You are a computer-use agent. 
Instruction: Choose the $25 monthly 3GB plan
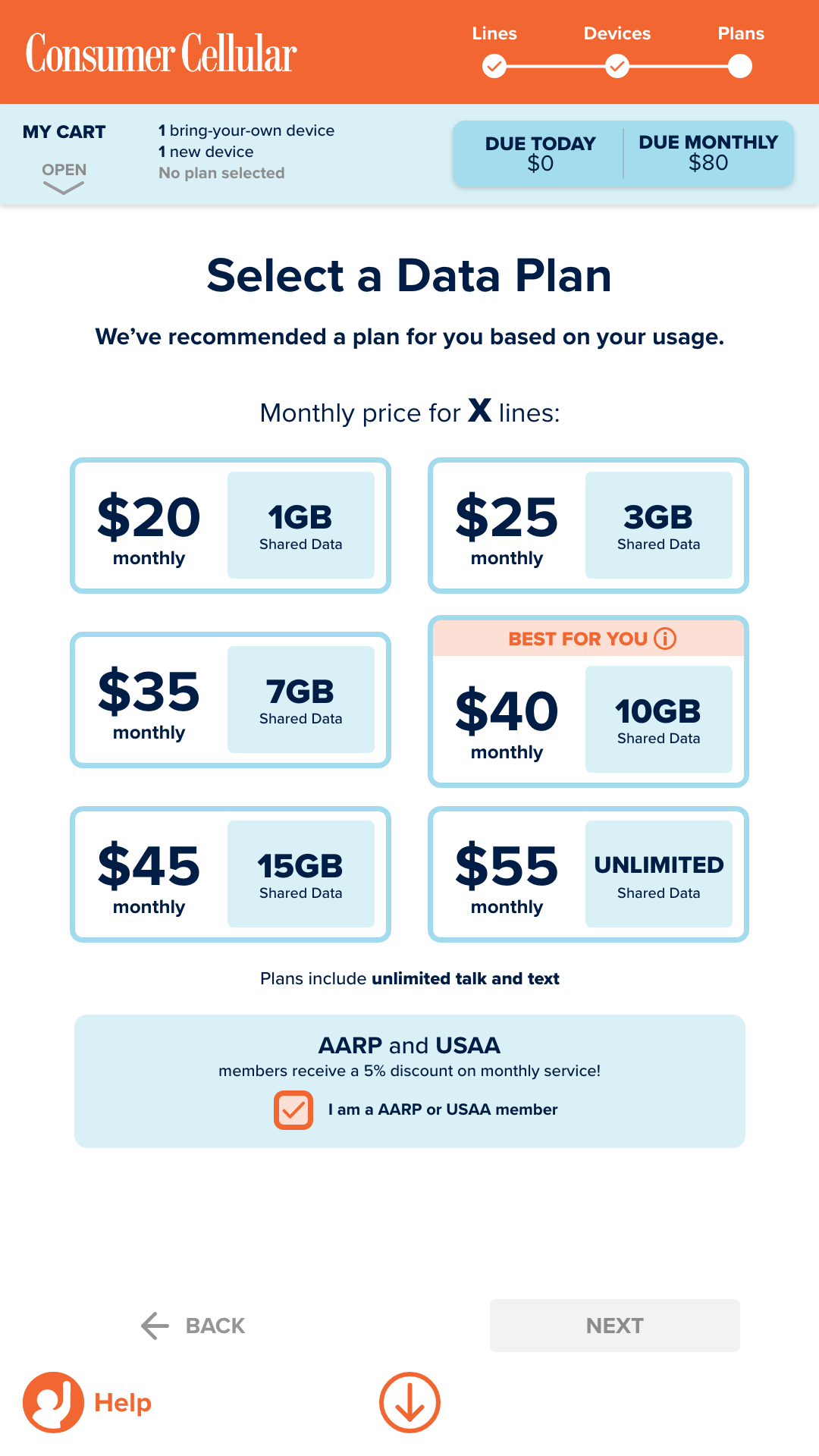click(x=588, y=526)
